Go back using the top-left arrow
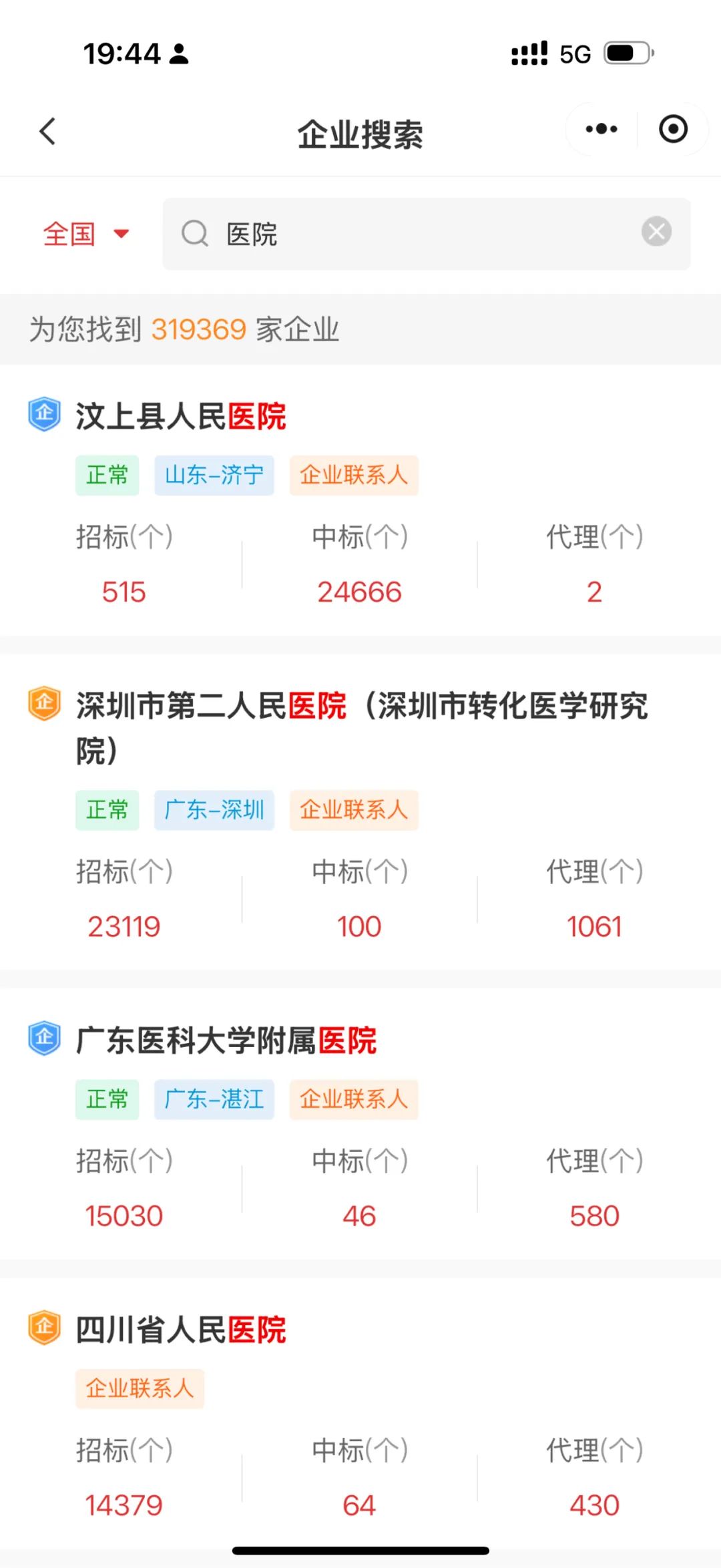Viewport: 721px width, 1568px height. click(x=47, y=131)
